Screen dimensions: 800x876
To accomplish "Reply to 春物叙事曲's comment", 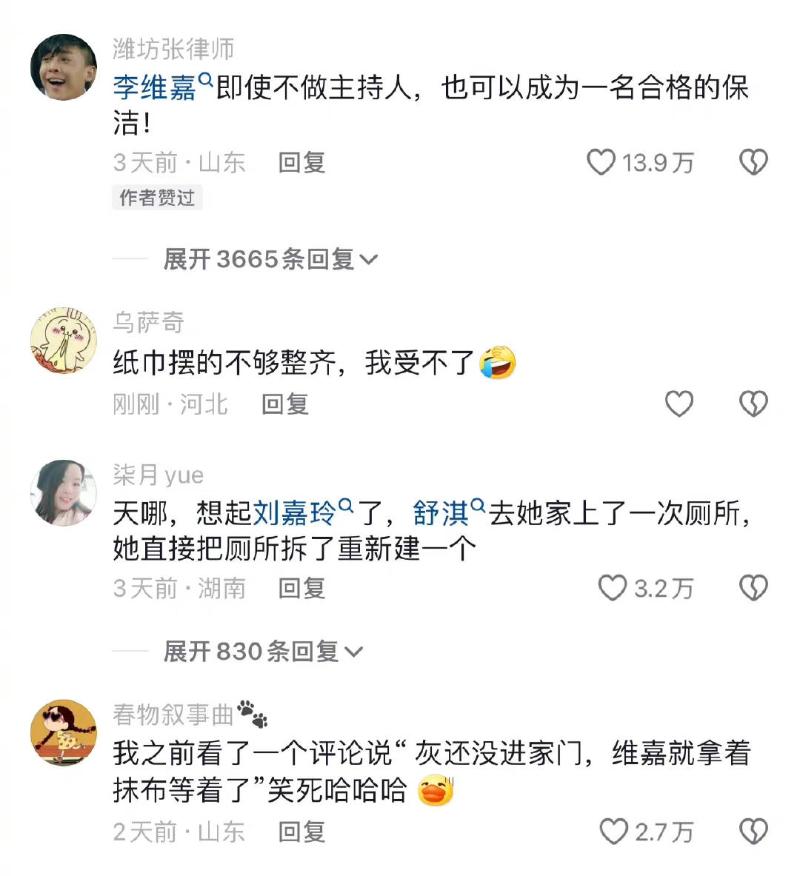I will pos(301,830).
